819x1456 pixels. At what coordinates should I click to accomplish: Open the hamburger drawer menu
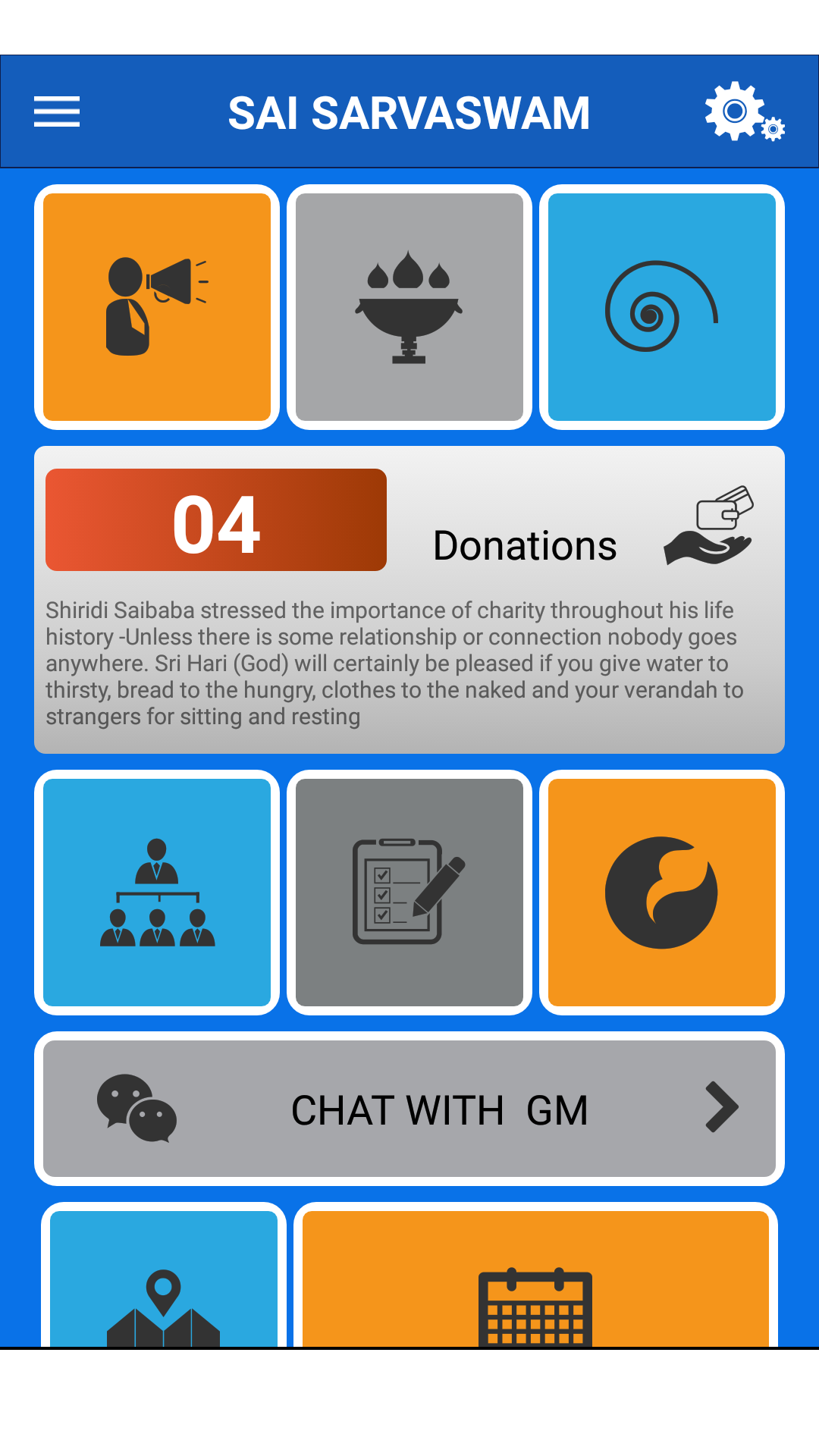57,112
